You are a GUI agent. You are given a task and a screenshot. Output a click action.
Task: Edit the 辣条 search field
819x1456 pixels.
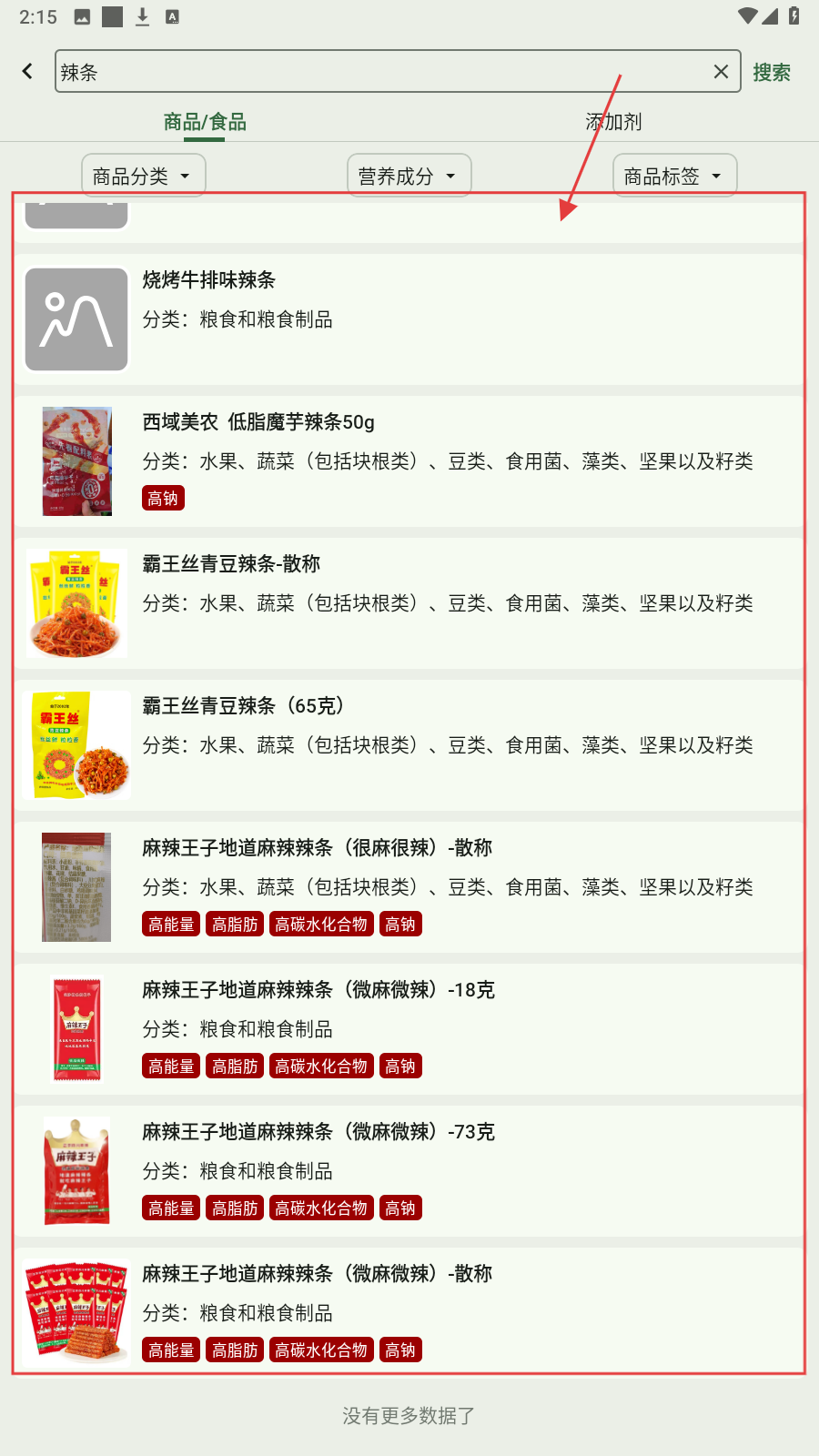point(382,71)
